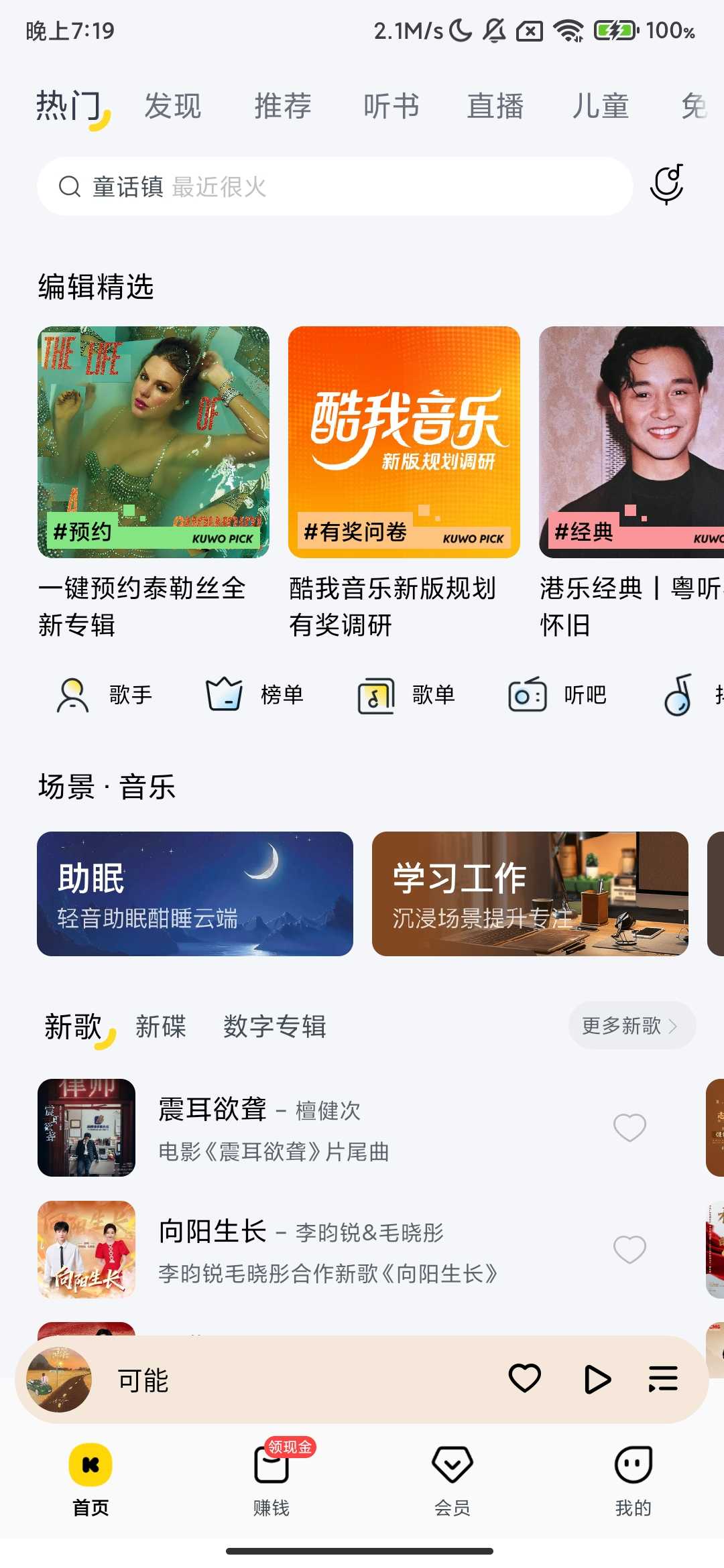Open the 听书 top tab
Image resolution: width=724 pixels, height=1568 pixels.
391,107
